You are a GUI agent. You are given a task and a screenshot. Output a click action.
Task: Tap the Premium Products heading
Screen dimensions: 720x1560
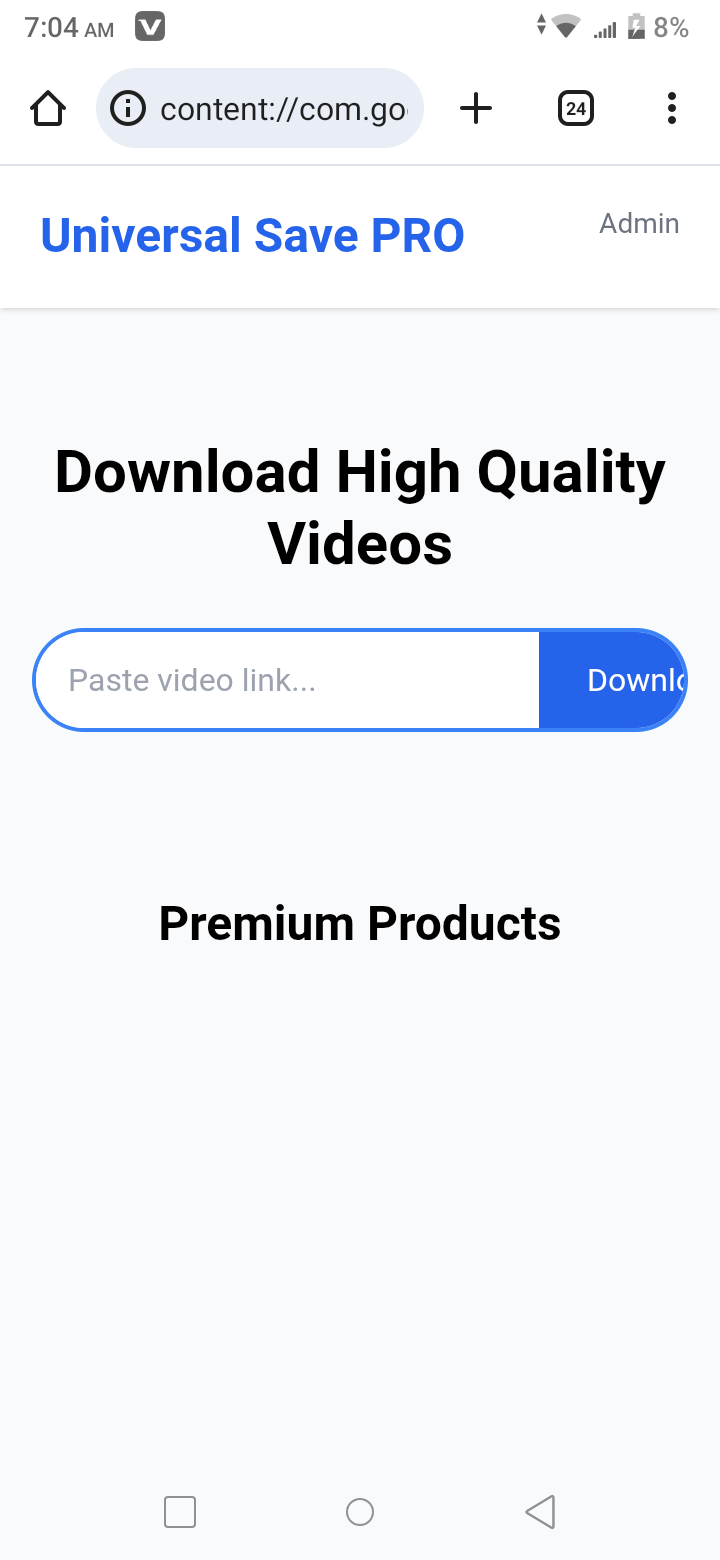coord(360,923)
